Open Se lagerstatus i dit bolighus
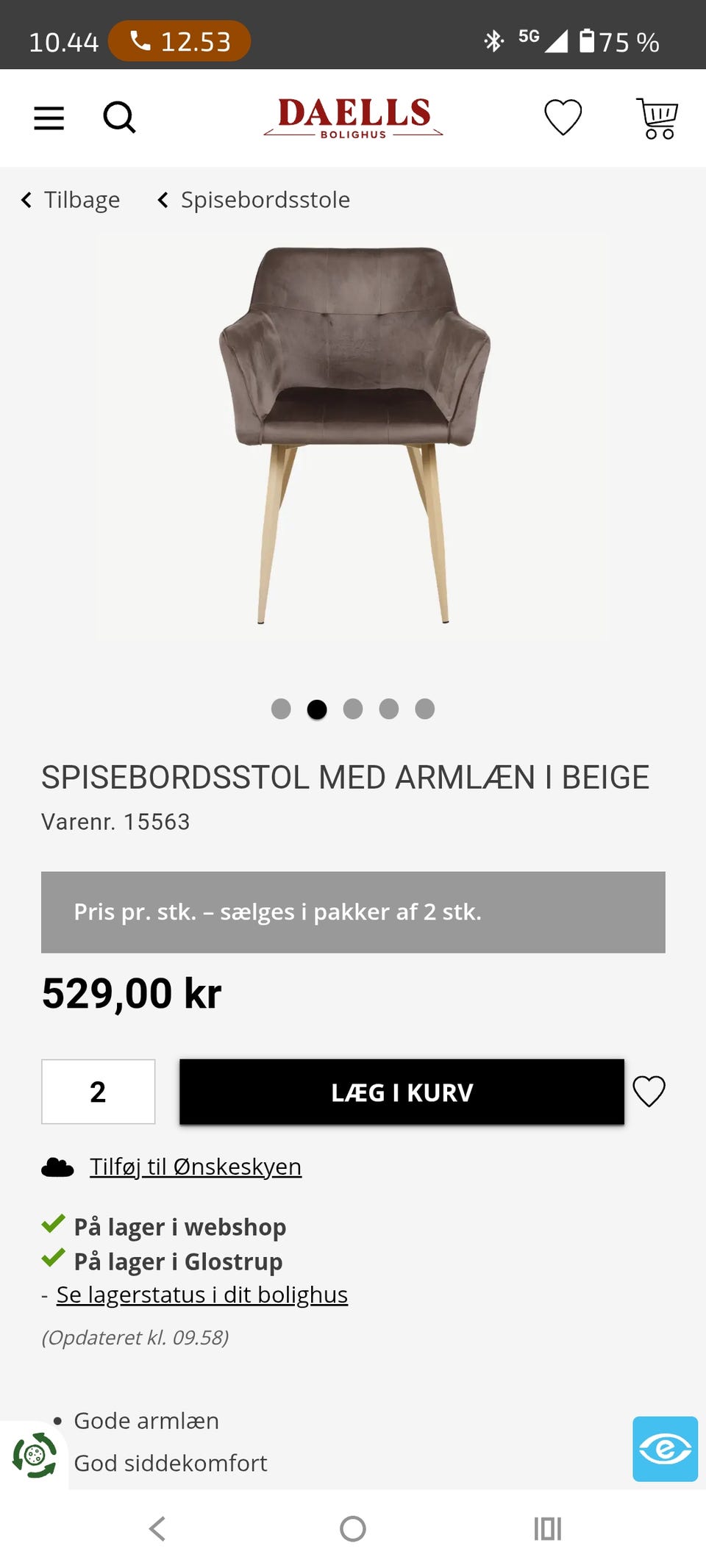Screen dimensions: 706x1568 pos(202,1295)
